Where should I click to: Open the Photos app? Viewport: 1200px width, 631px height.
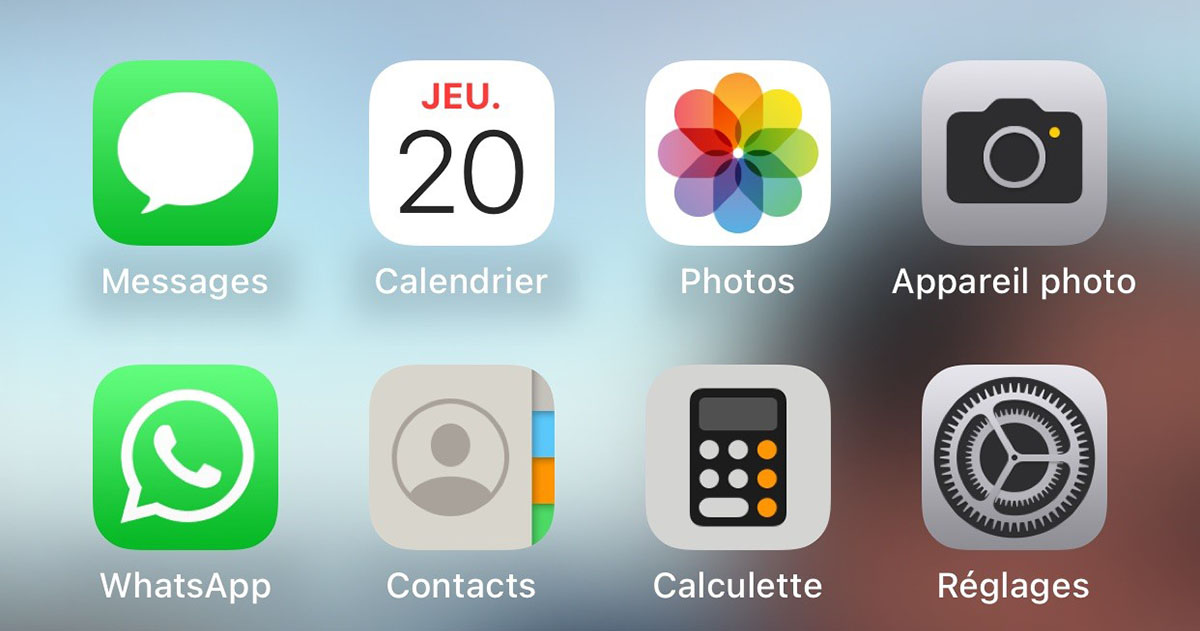click(x=738, y=153)
